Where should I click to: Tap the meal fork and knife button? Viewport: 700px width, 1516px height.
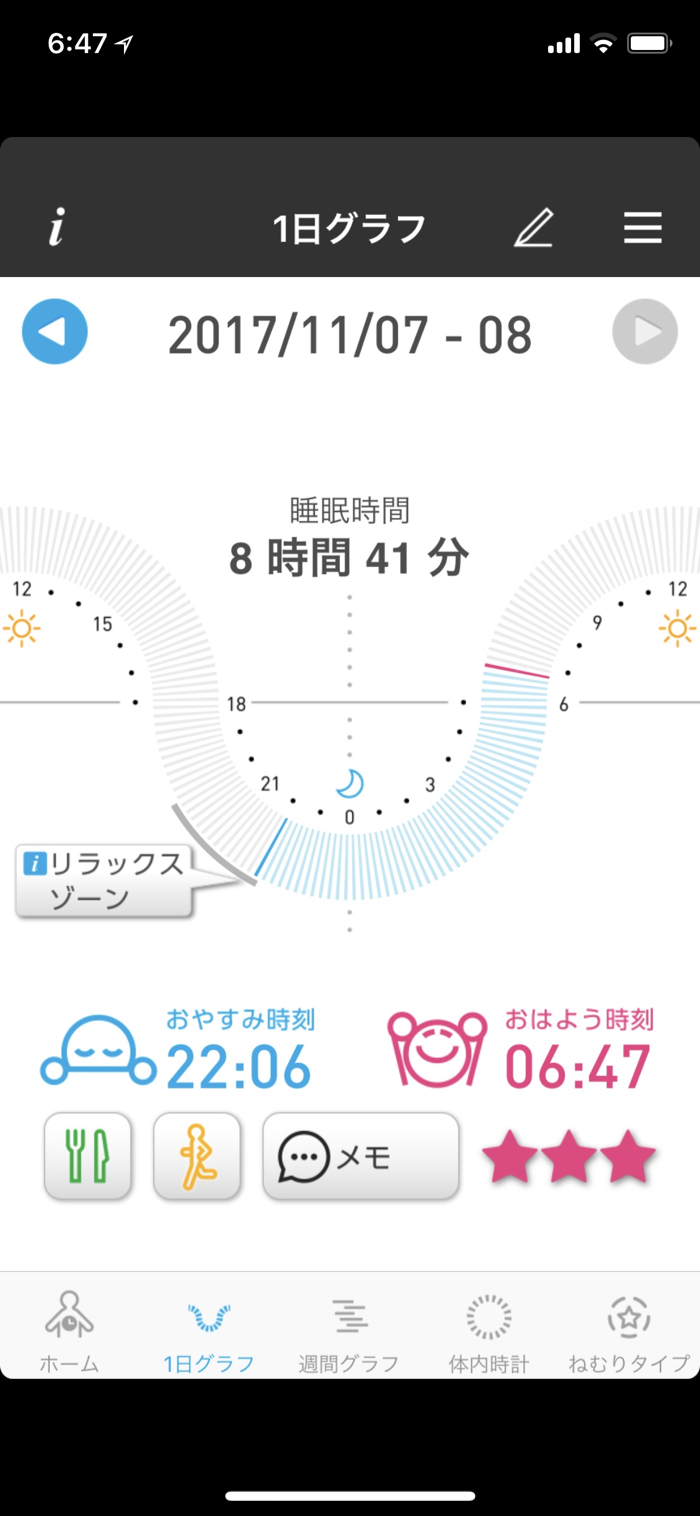coord(88,1155)
